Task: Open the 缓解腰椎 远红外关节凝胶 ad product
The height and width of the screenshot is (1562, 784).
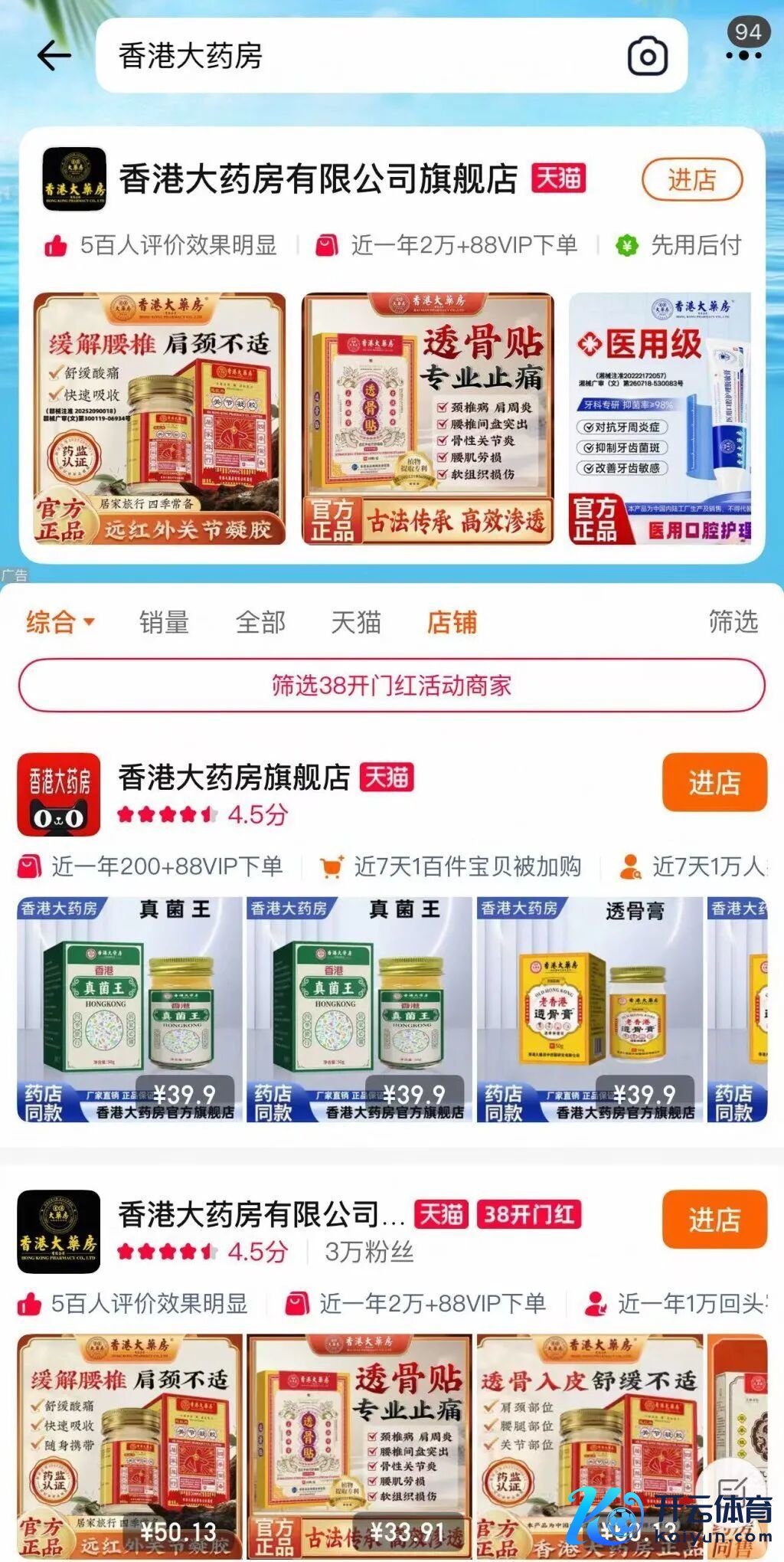Action: click(159, 418)
